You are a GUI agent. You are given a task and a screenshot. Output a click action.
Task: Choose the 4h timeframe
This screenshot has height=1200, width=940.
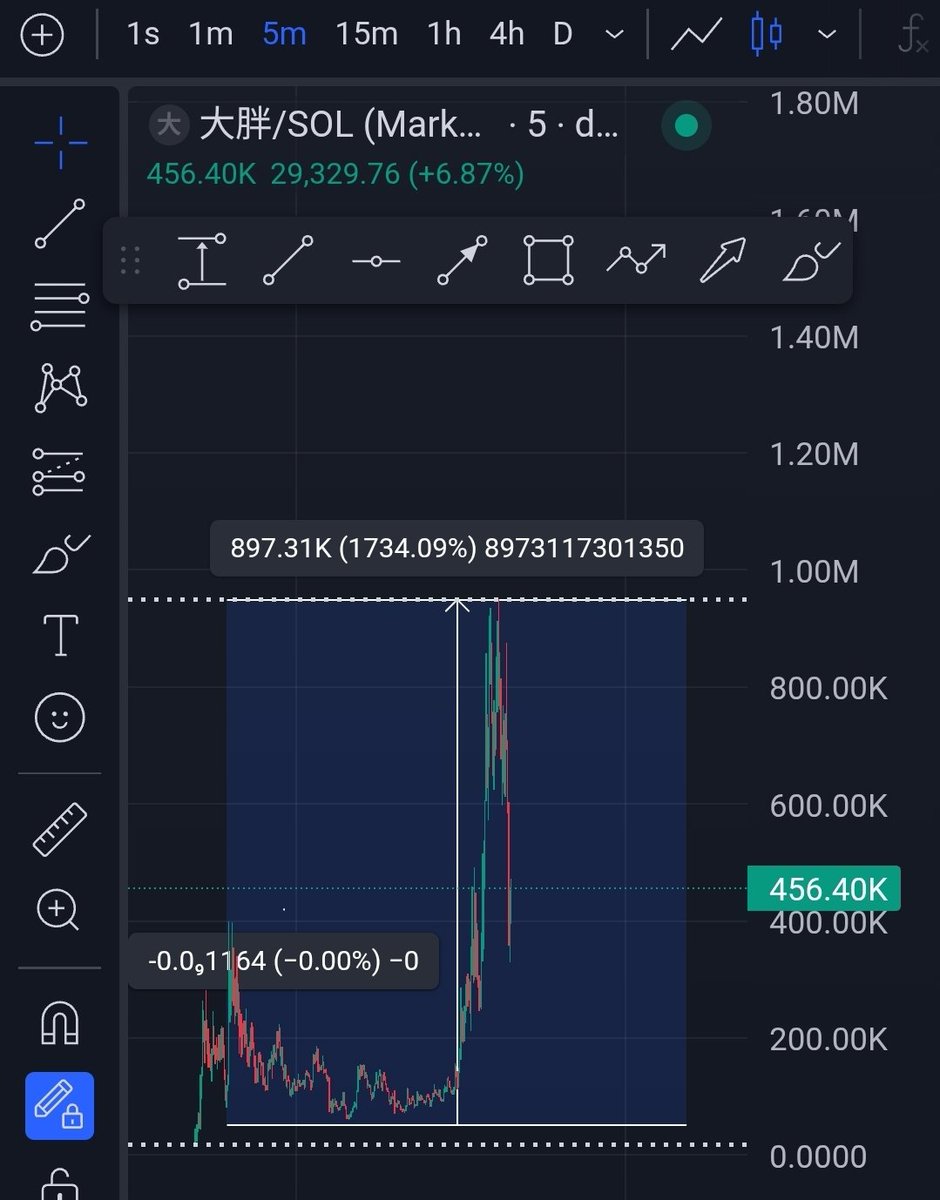coord(506,34)
